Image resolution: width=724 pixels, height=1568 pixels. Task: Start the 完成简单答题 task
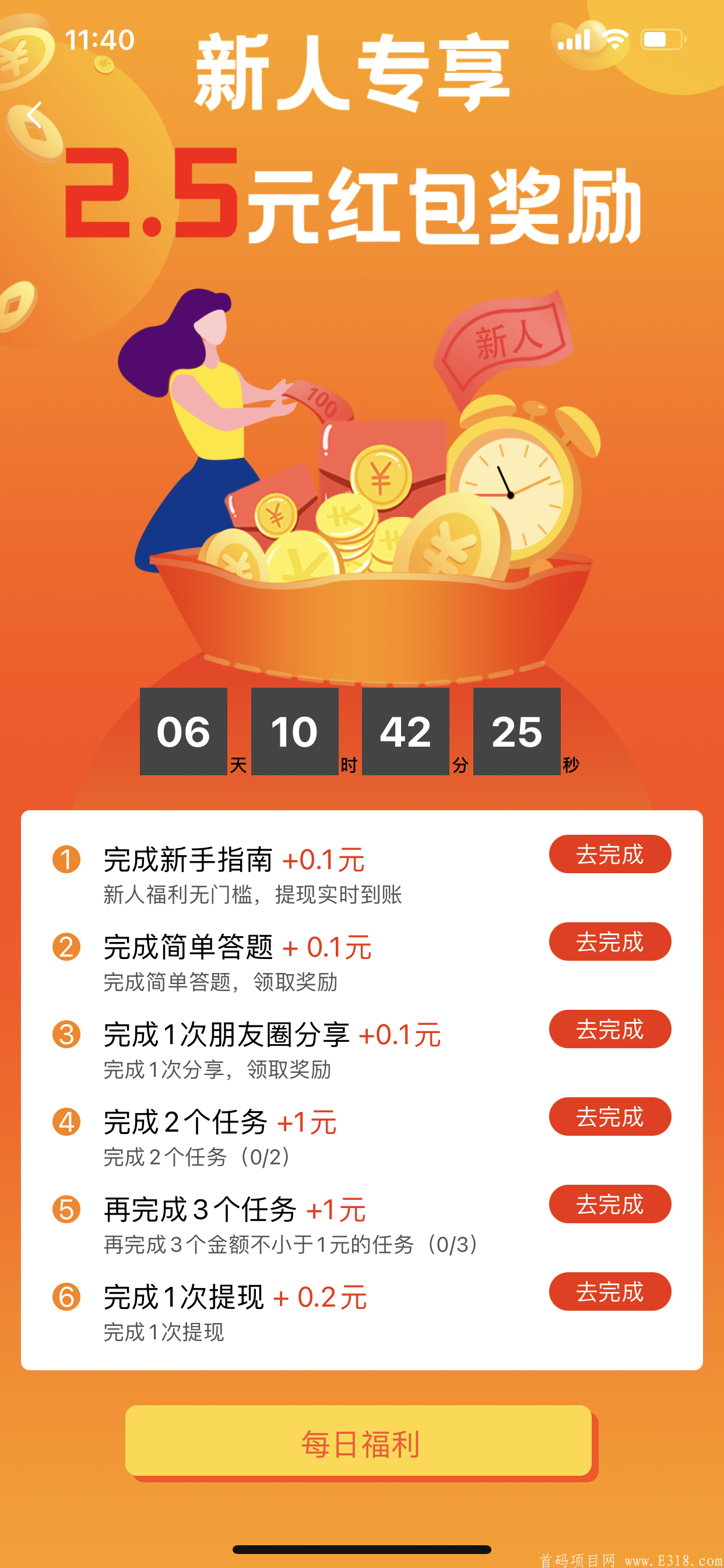click(x=610, y=942)
